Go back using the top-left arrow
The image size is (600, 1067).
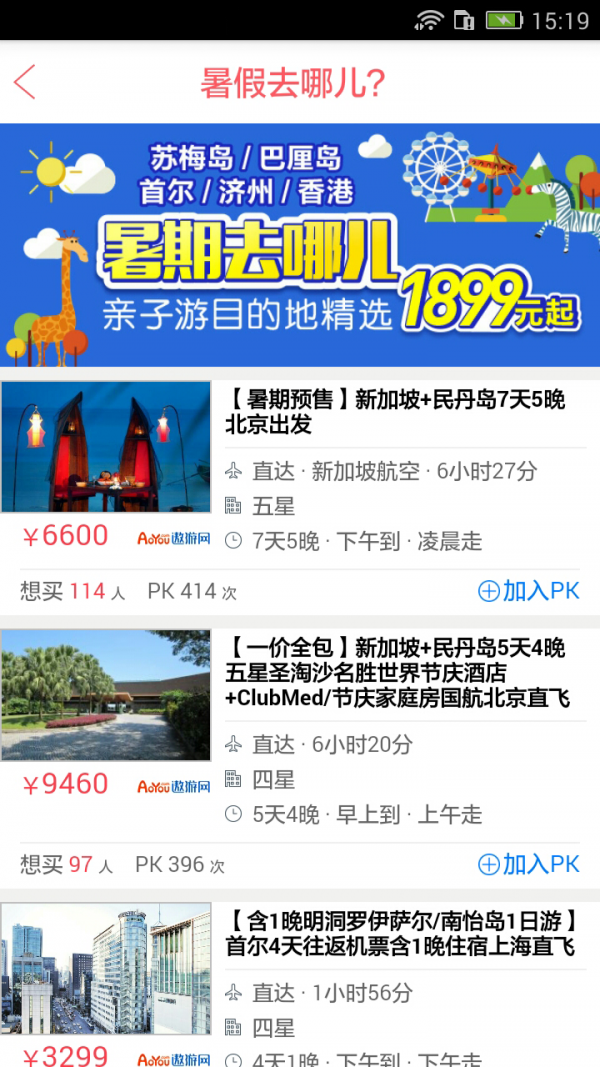[25, 82]
